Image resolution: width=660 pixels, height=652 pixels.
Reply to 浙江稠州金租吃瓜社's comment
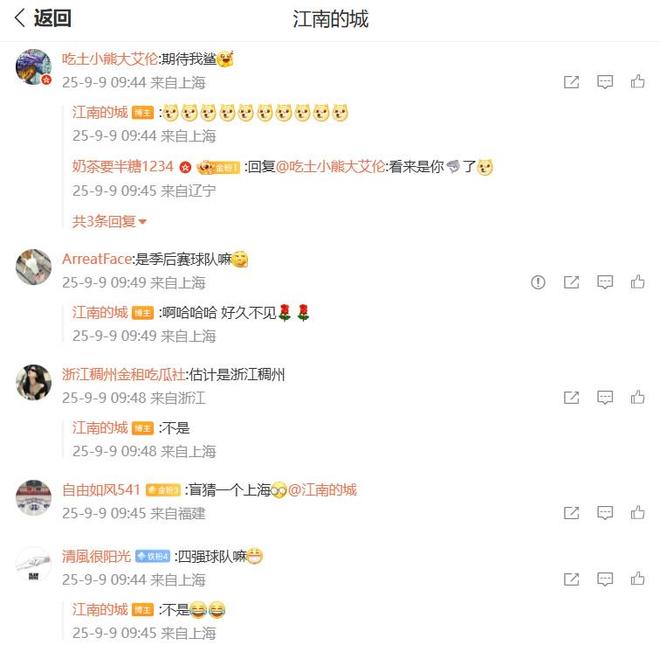pyautogui.click(x=605, y=398)
